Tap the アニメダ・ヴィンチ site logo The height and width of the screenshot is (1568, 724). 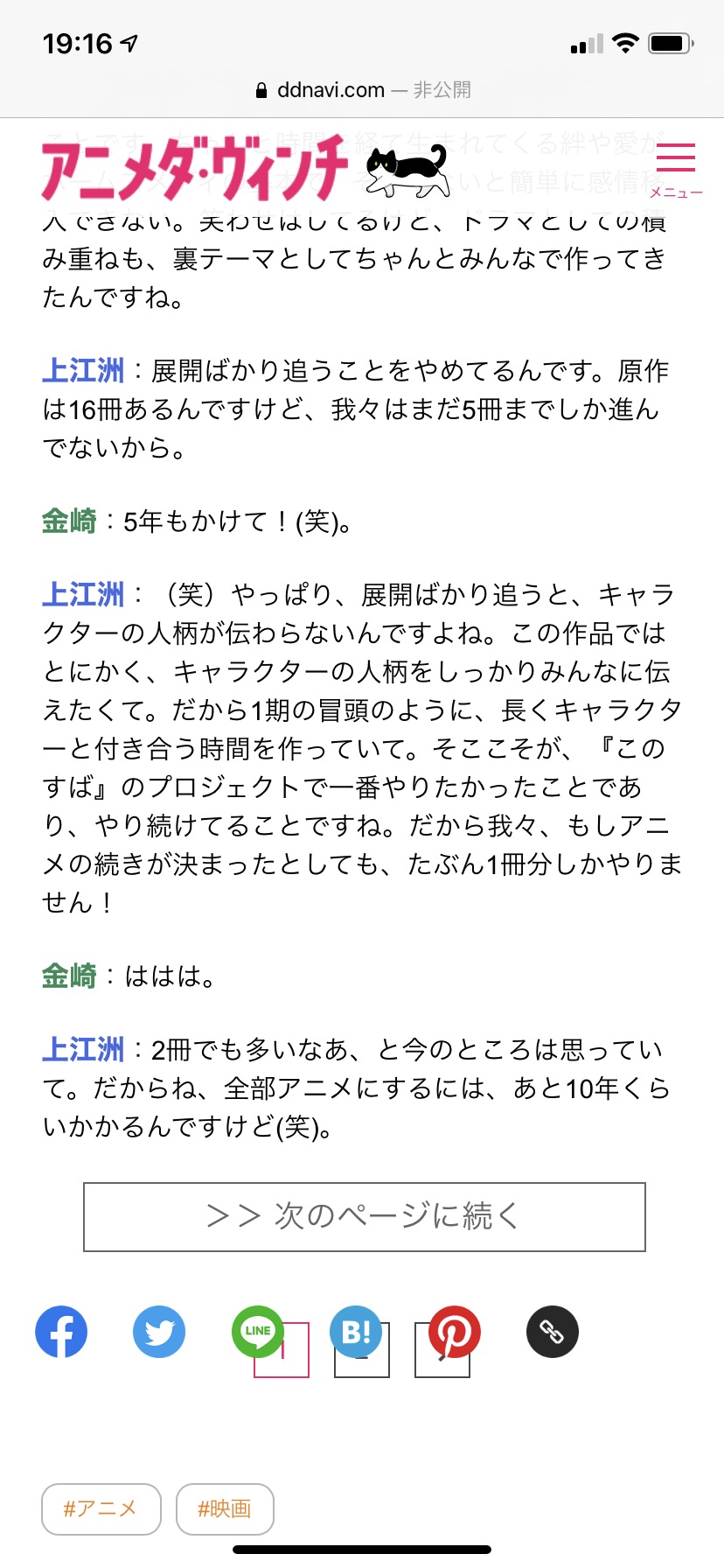pos(245,168)
